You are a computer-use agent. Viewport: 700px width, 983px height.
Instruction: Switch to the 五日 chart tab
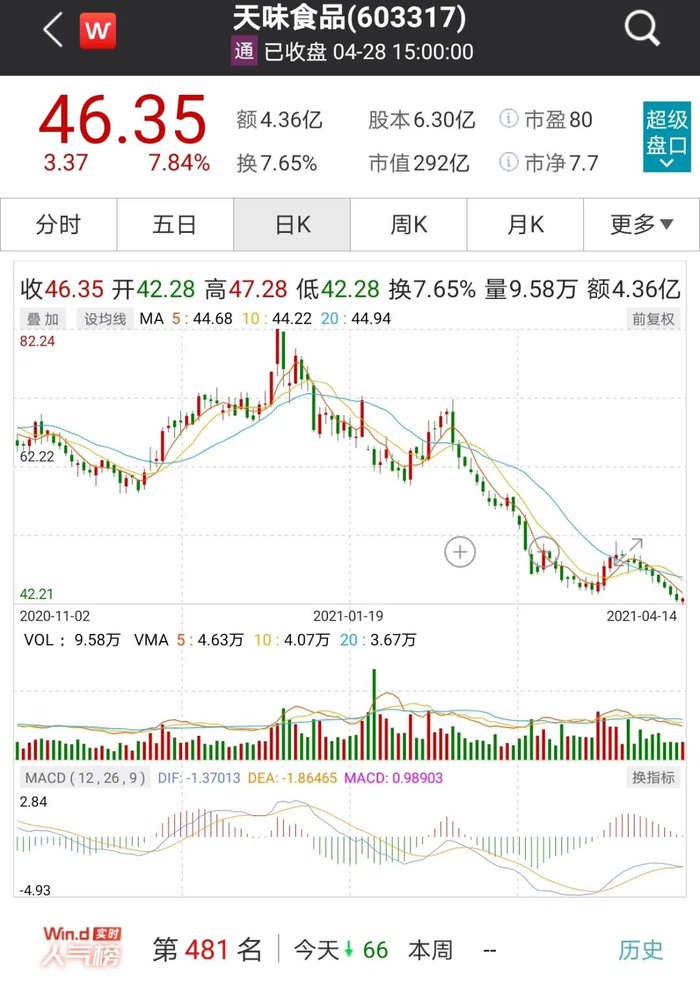175,225
